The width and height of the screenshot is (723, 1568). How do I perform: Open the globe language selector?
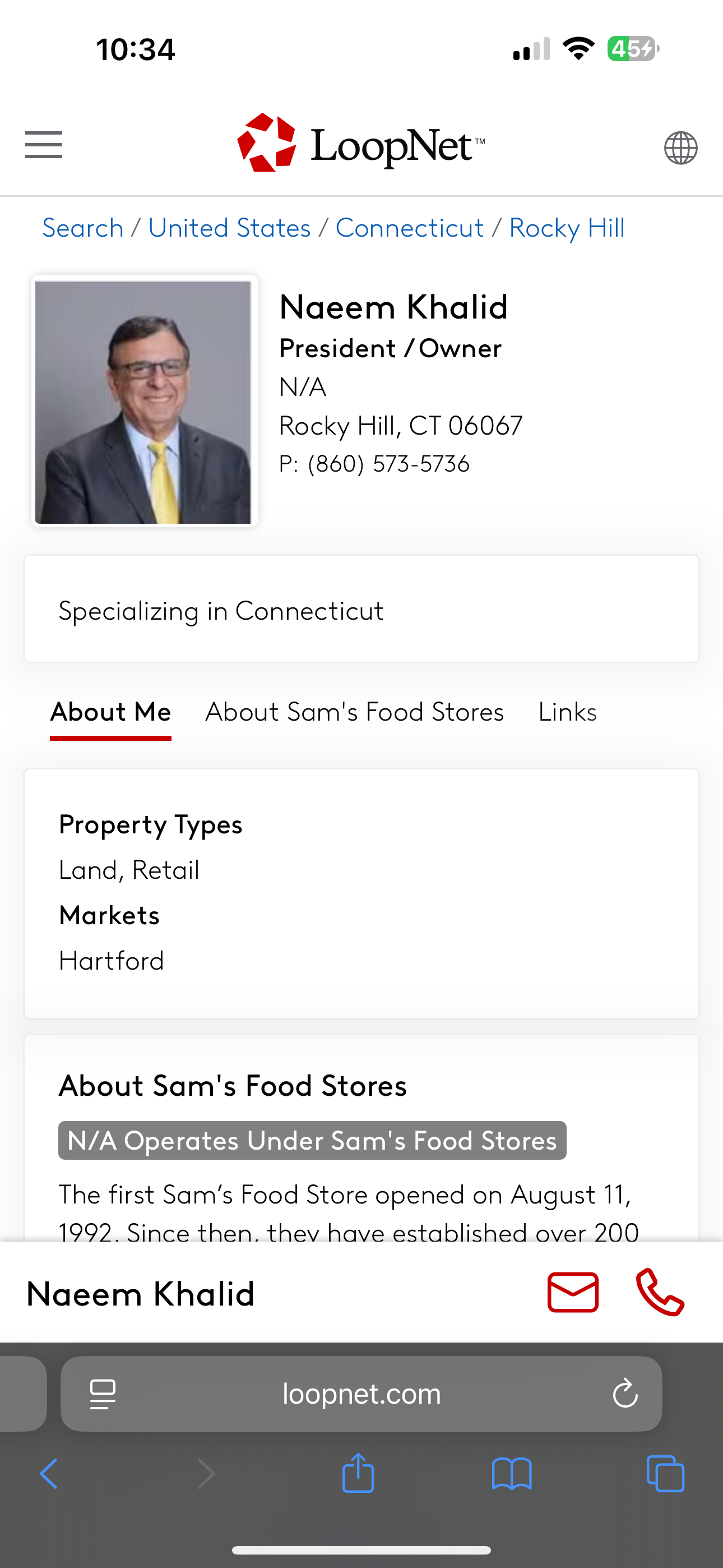click(x=680, y=147)
